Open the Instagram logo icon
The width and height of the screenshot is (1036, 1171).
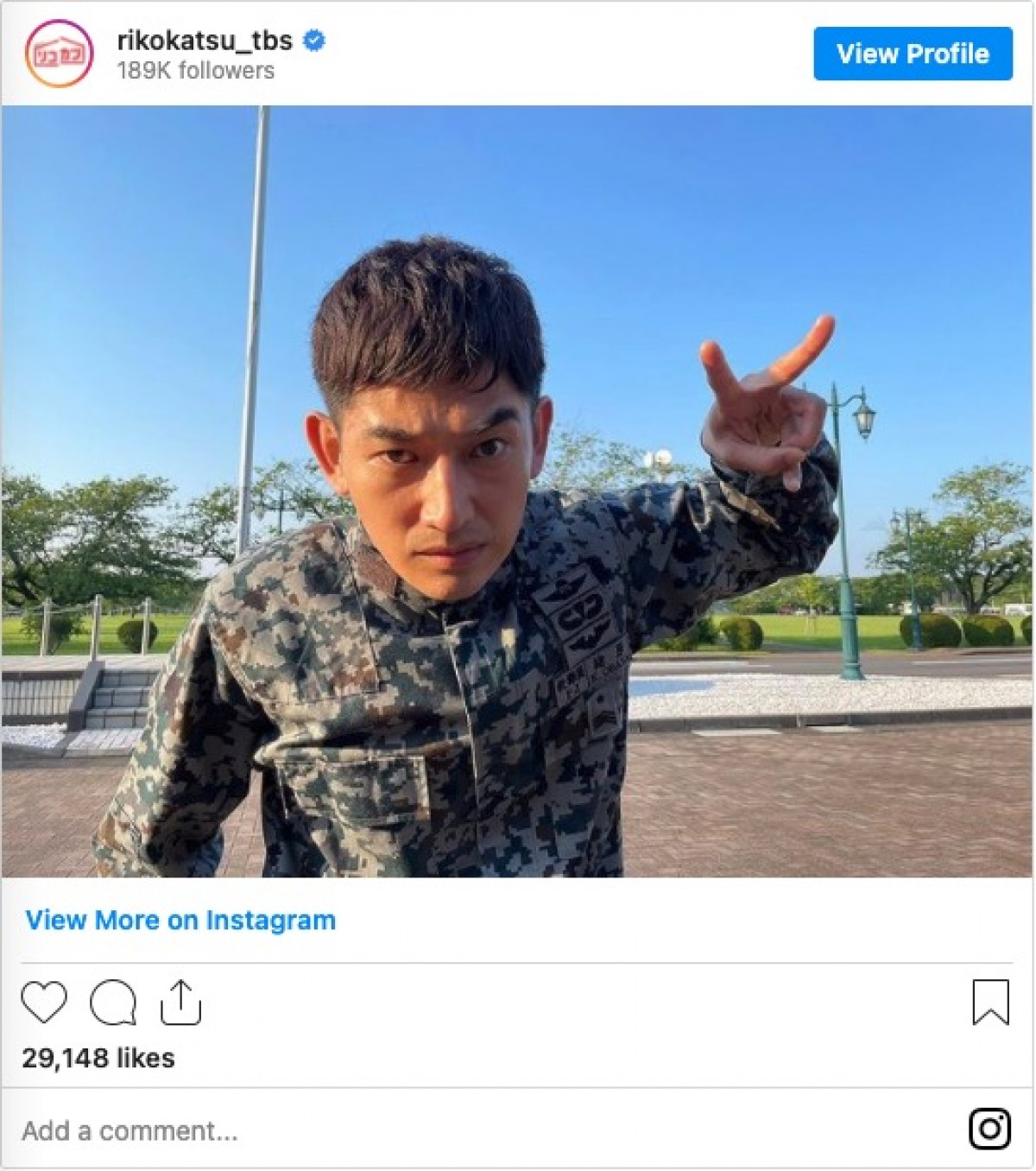[x=989, y=1128]
